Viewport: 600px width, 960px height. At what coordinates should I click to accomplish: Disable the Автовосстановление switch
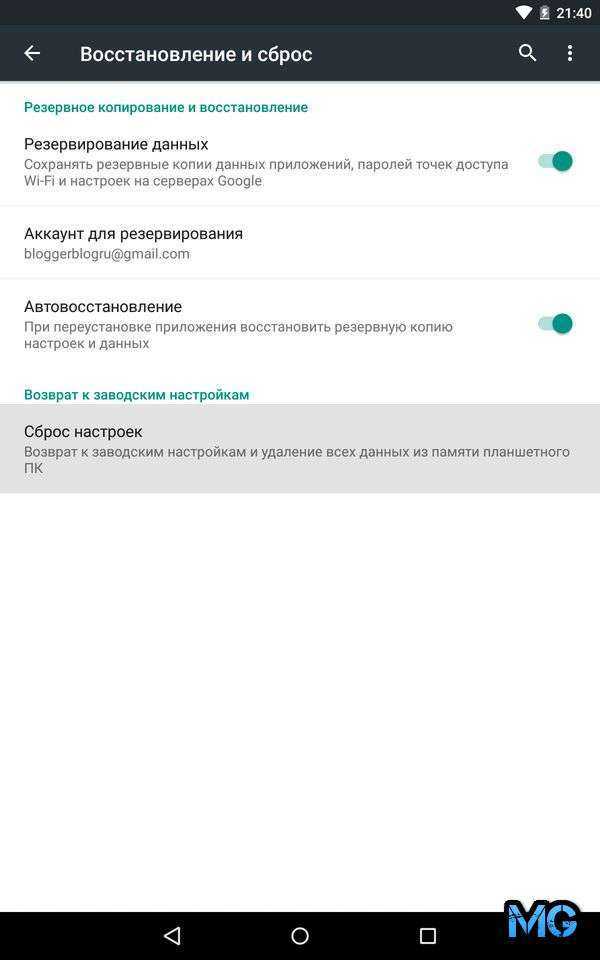[555, 323]
